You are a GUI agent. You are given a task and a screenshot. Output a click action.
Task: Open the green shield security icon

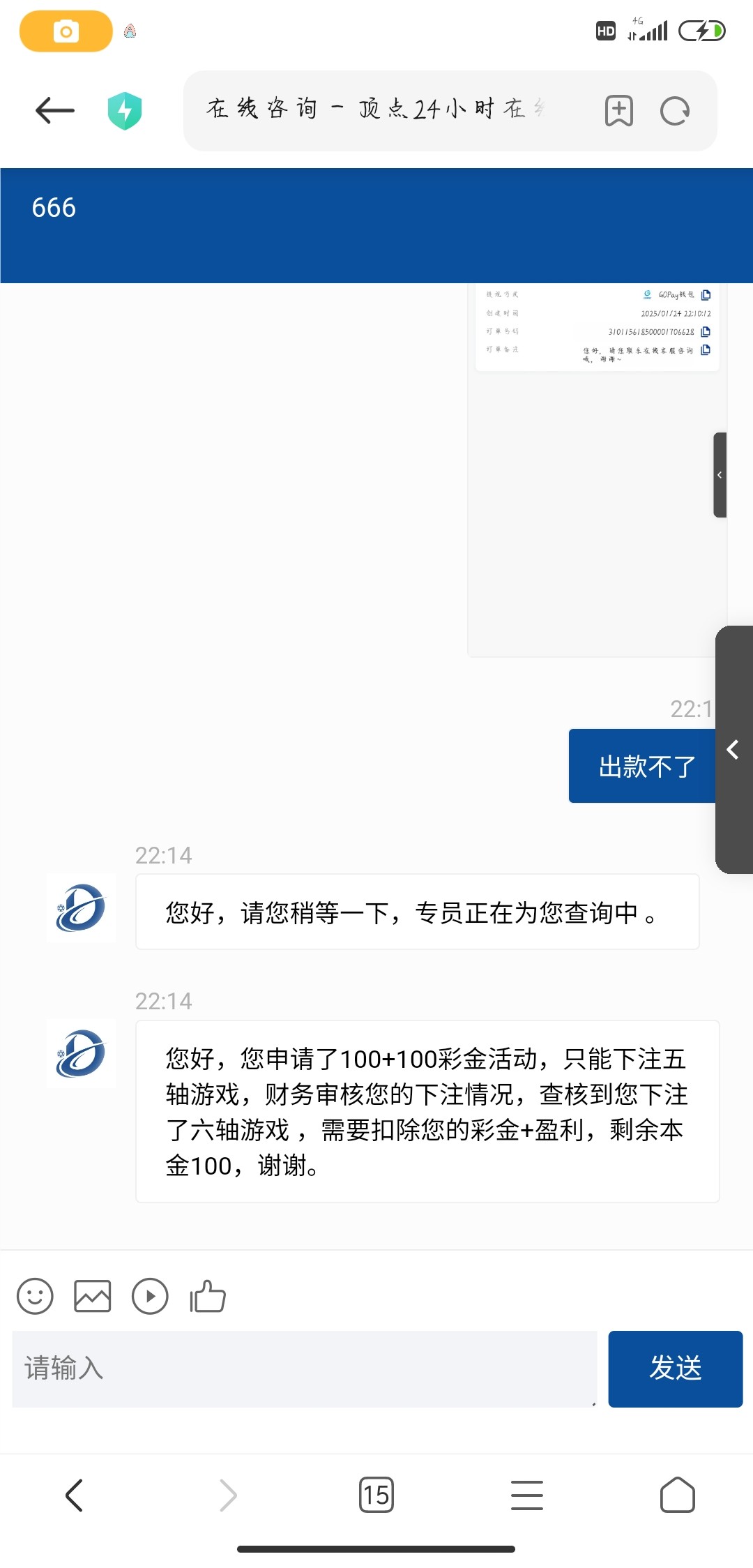coord(125,111)
